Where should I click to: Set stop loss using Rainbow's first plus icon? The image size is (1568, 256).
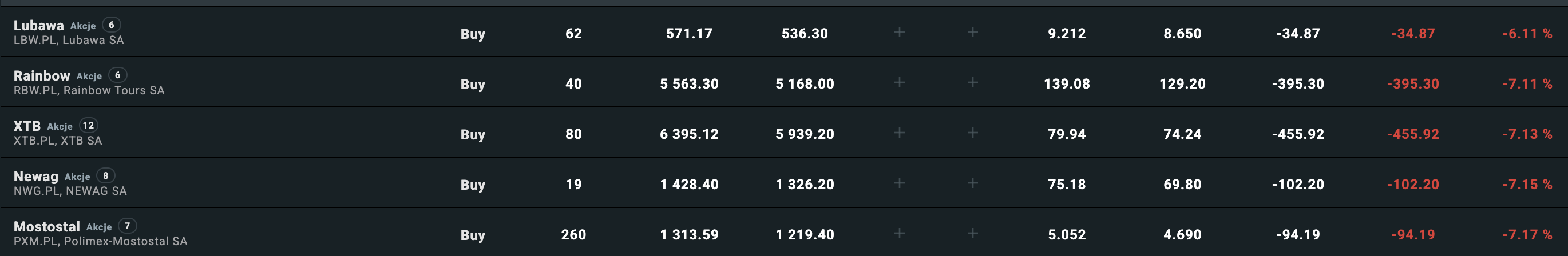tap(899, 83)
